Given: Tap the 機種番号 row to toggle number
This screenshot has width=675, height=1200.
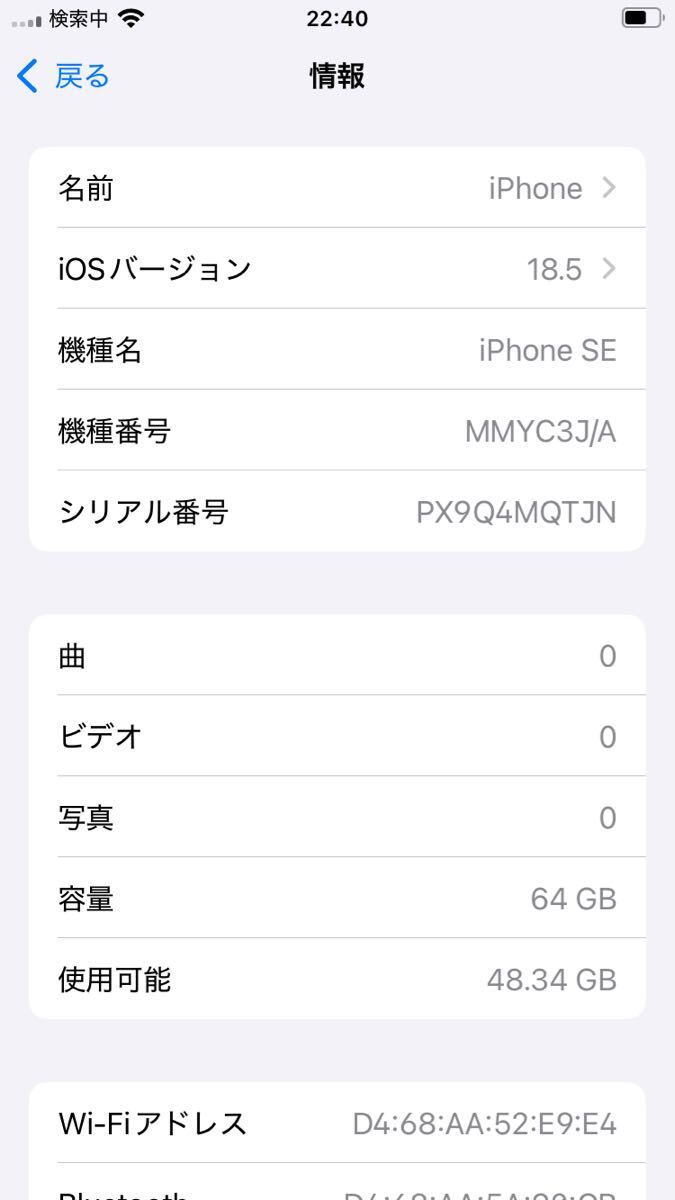Looking at the screenshot, I should [337, 431].
